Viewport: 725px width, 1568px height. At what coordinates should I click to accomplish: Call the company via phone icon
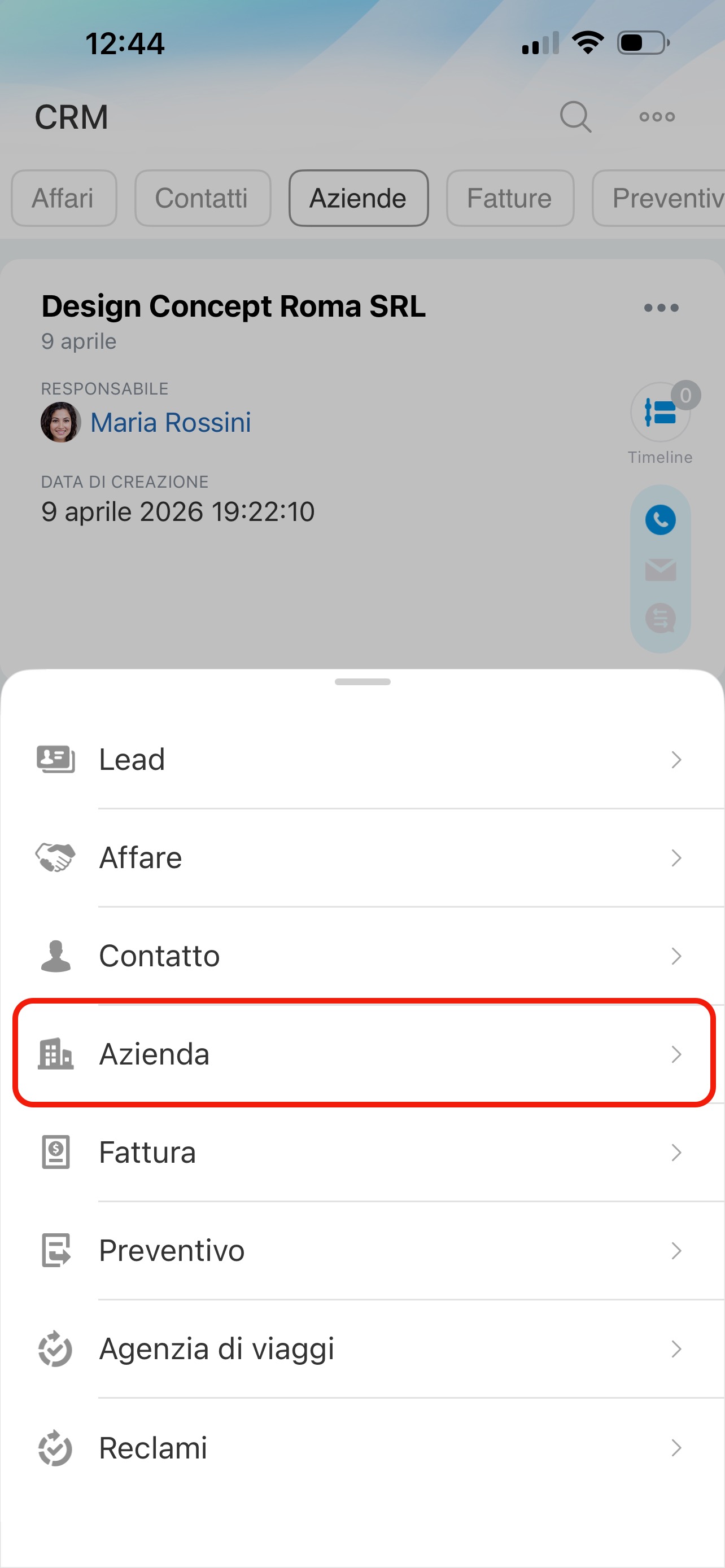pyautogui.click(x=660, y=520)
